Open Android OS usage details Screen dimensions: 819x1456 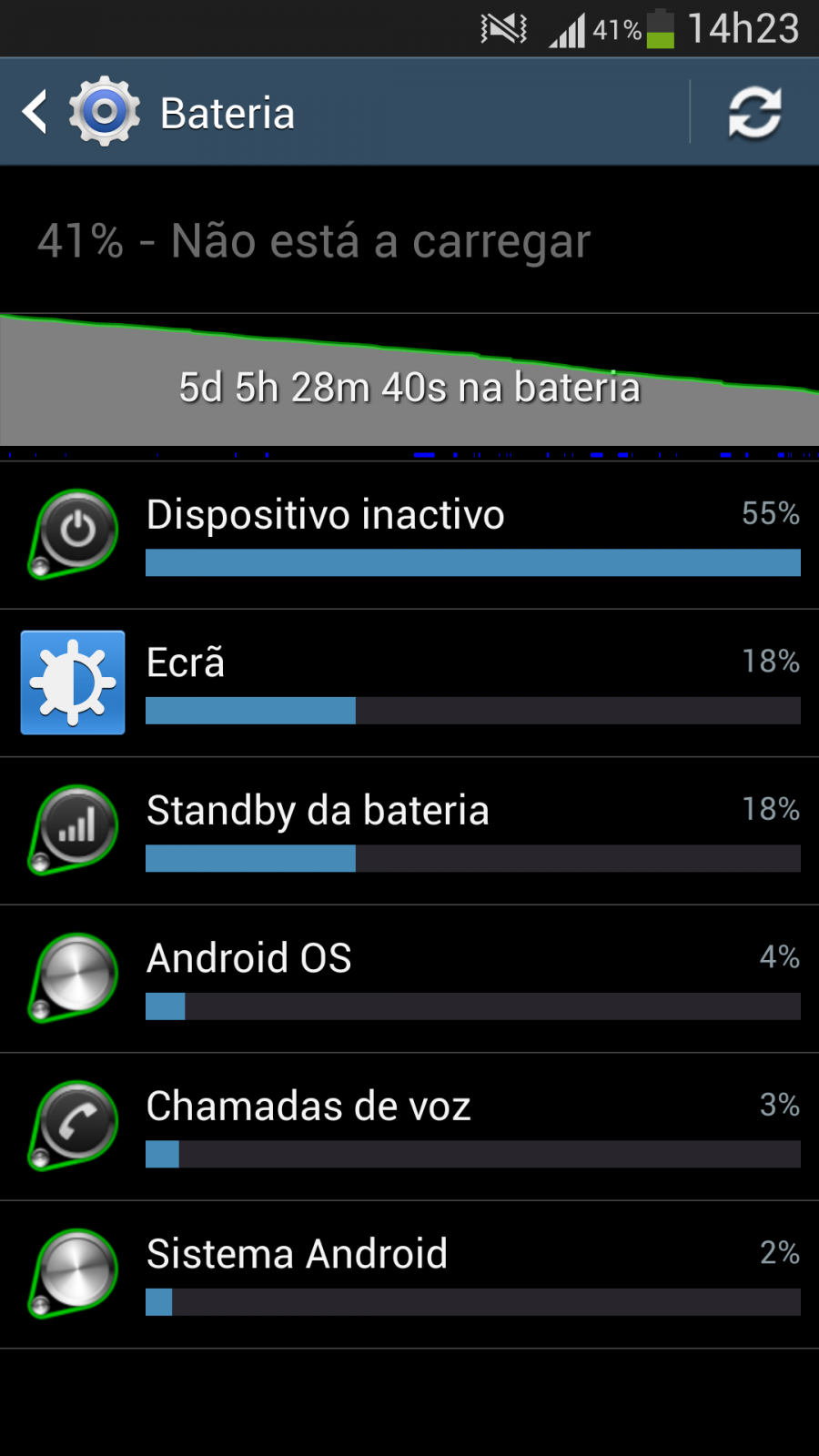pyautogui.click(x=409, y=979)
